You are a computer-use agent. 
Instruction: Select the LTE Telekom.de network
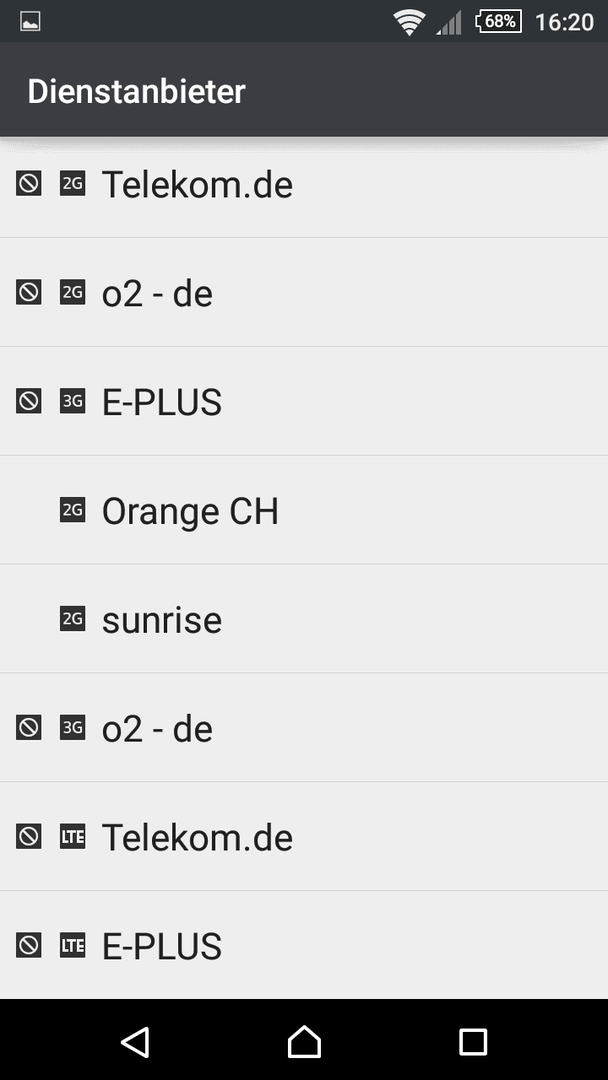tap(304, 837)
